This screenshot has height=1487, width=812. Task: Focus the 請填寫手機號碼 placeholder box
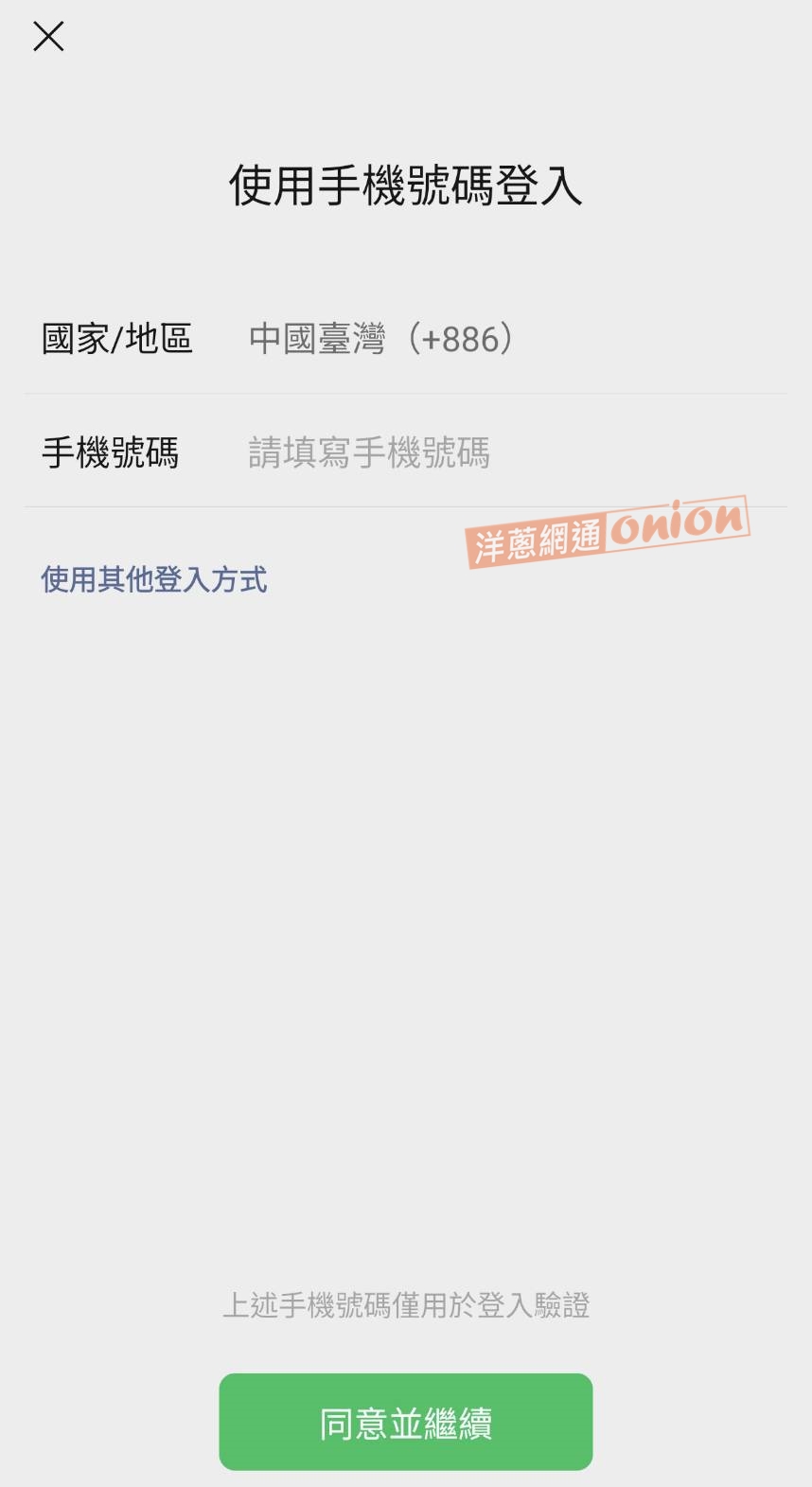point(368,454)
